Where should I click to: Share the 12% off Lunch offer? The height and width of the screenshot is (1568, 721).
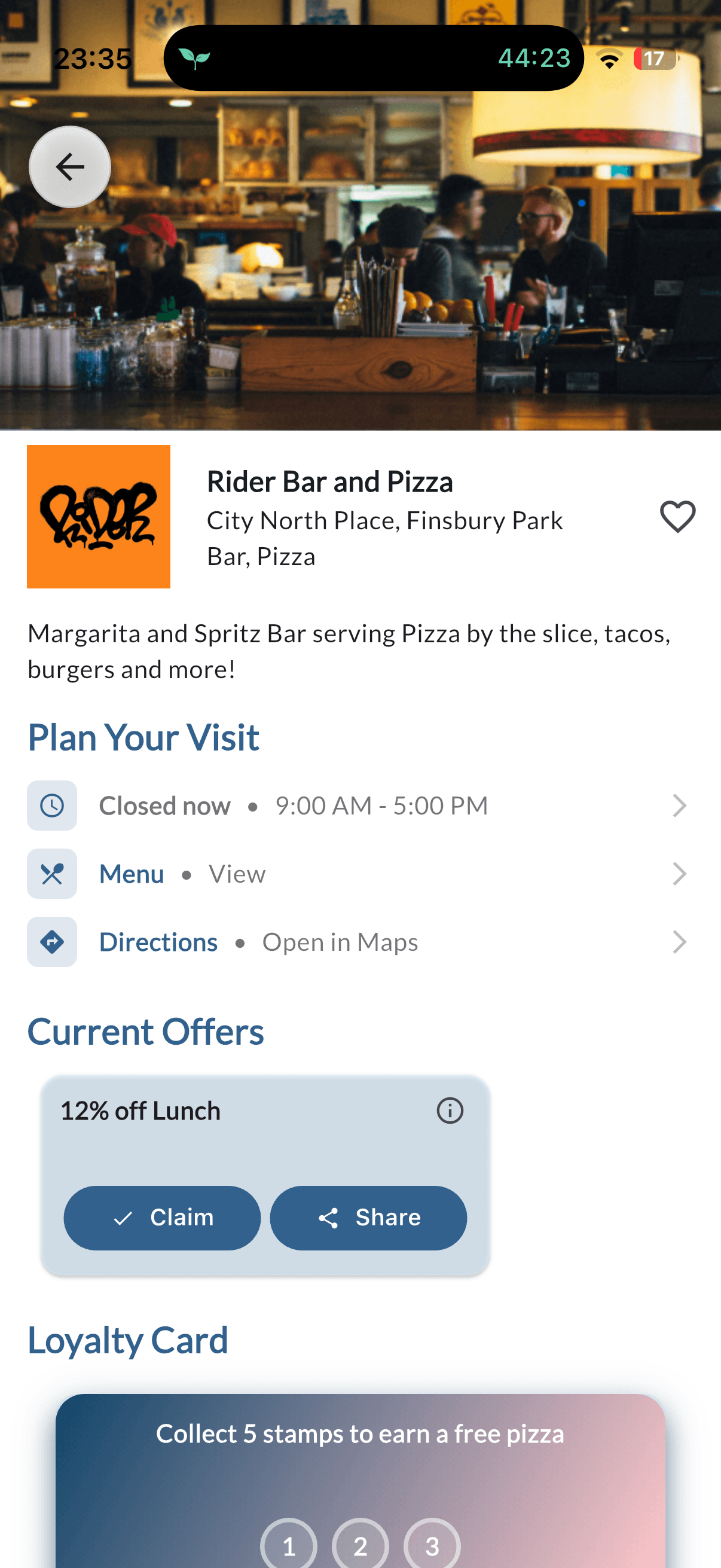tap(368, 1218)
